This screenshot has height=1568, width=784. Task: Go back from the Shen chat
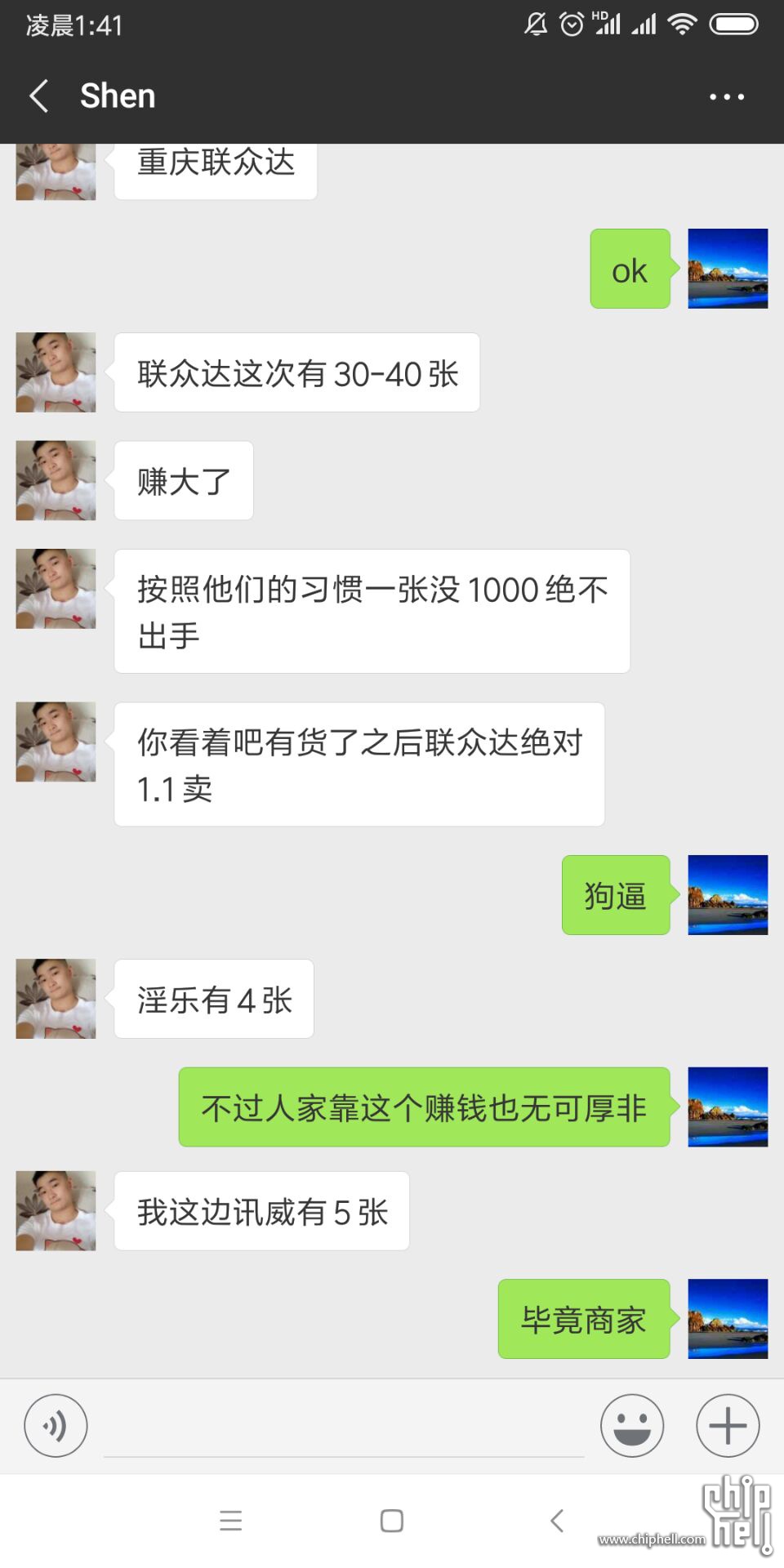coord(38,96)
